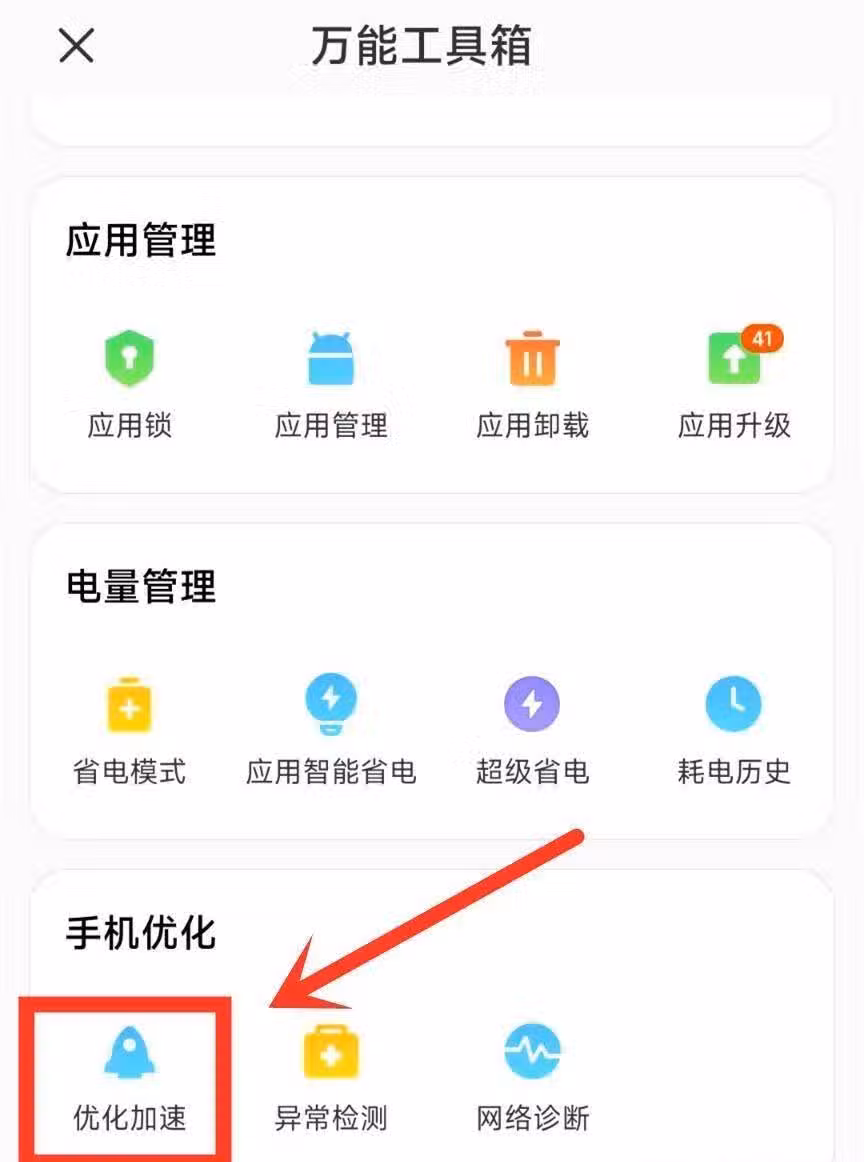
Task: Start 优化加速 optimization
Action: tap(130, 1077)
